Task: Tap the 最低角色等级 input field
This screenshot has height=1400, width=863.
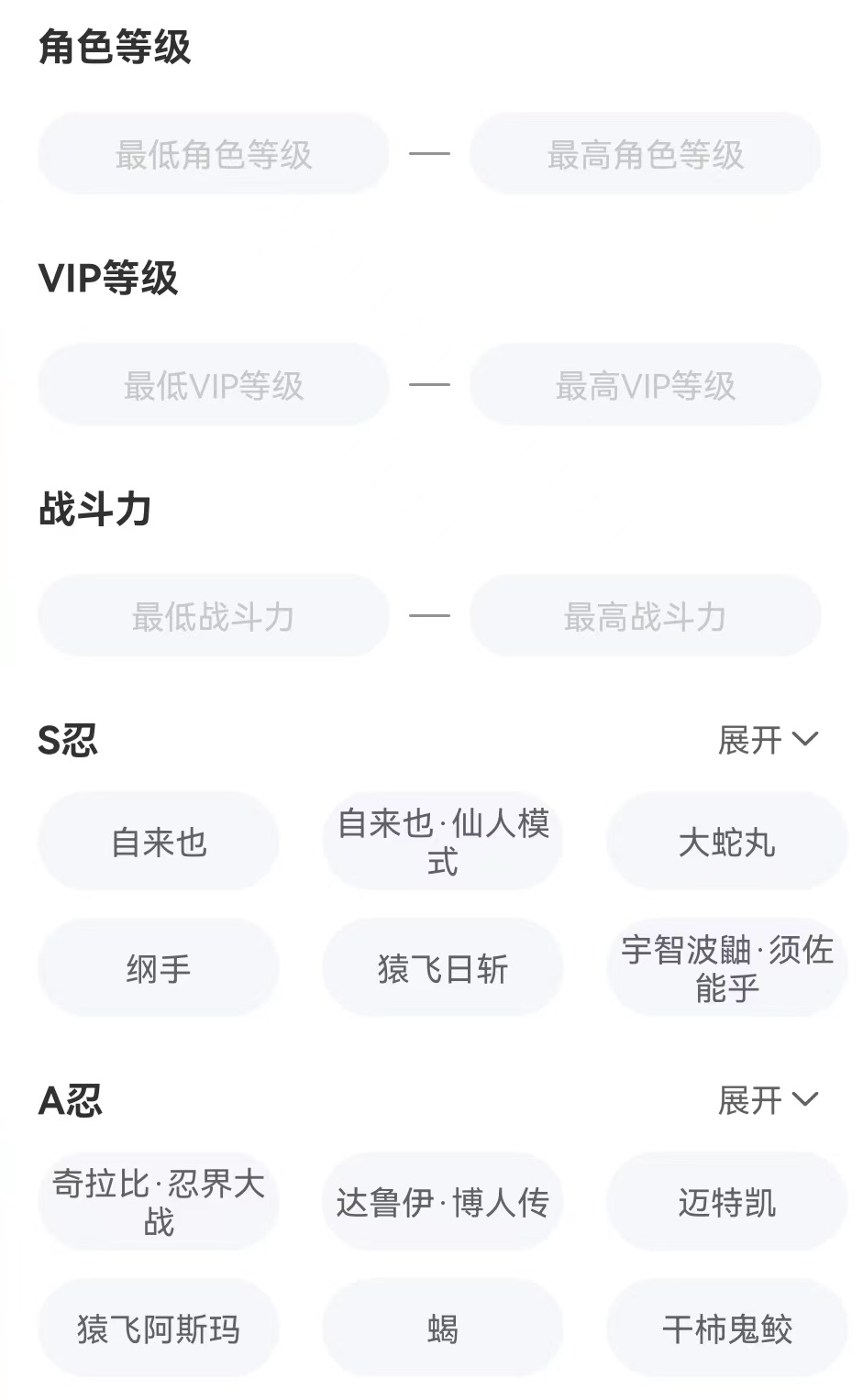Action: pyautogui.click(x=213, y=154)
